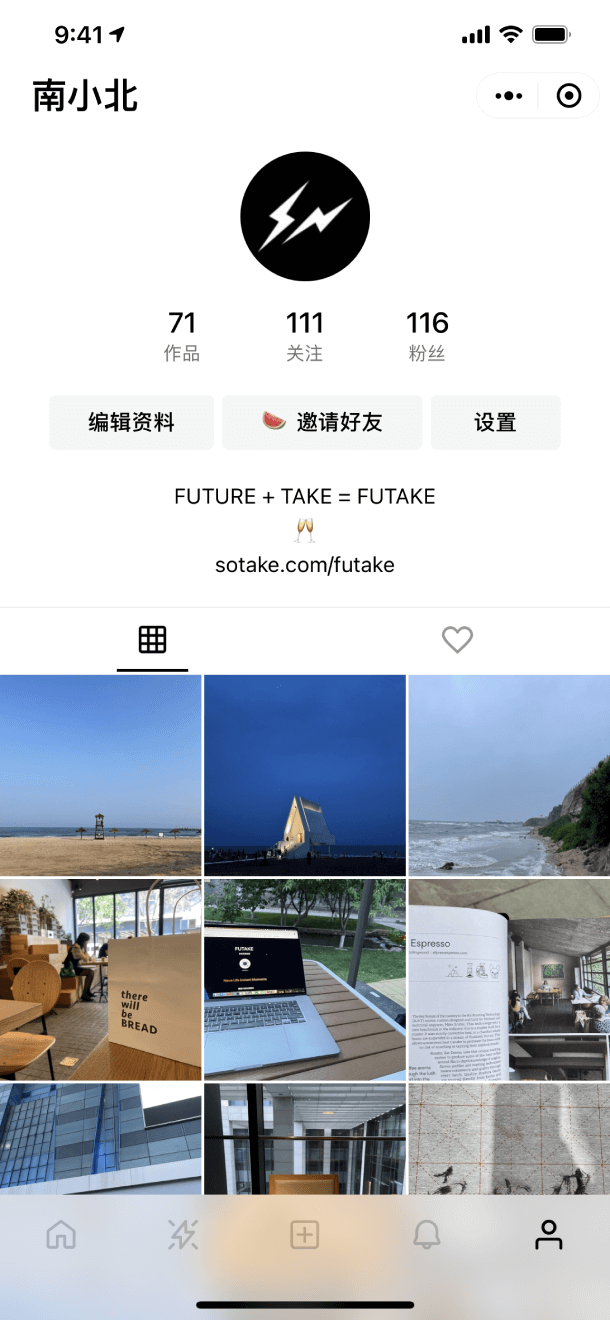The height and width of the screenshot is (1320, 610).
Task: Open the illuminated chapel at night photo
Action: (x=305, y=775)
